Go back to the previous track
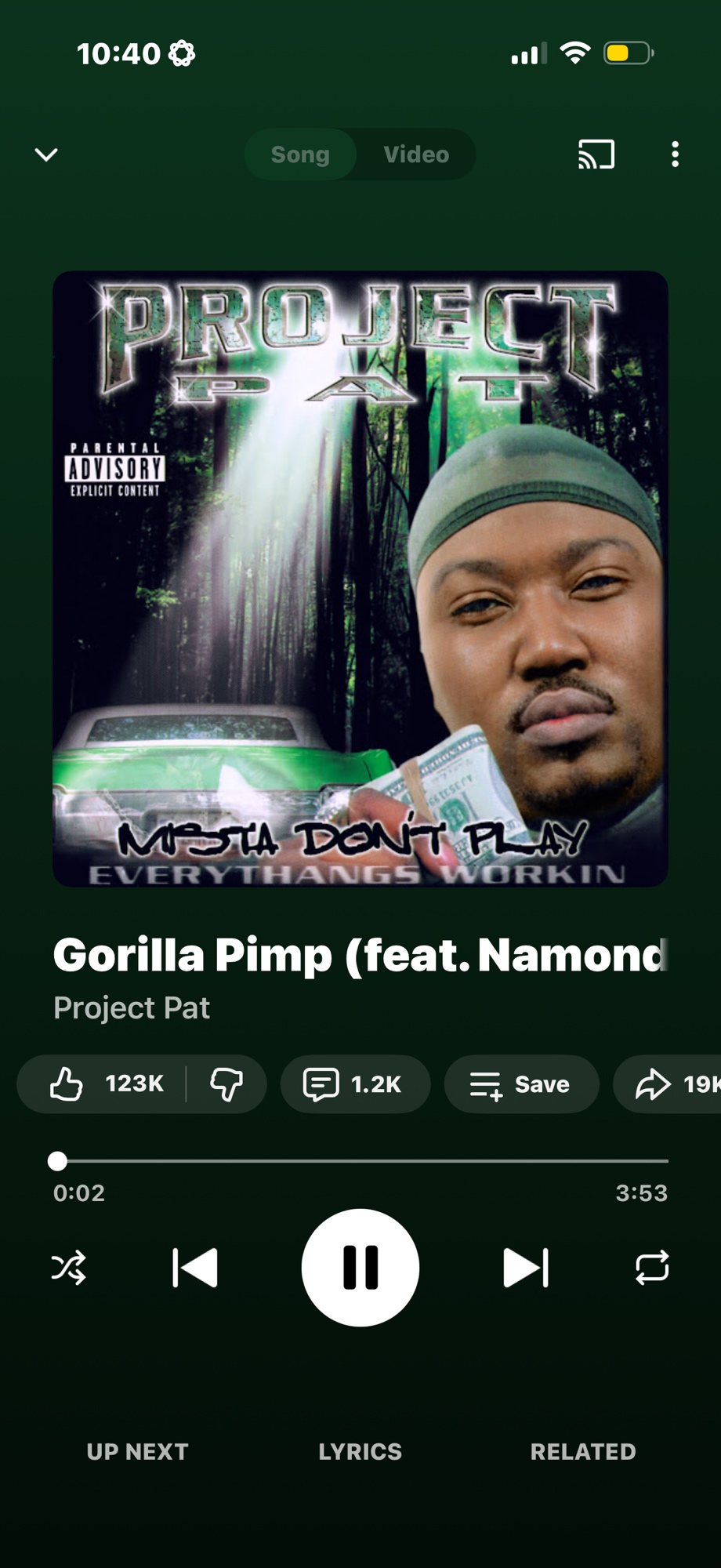Image resolution: width=721 pixels, height=1568 pixels. coord(195,1268)
